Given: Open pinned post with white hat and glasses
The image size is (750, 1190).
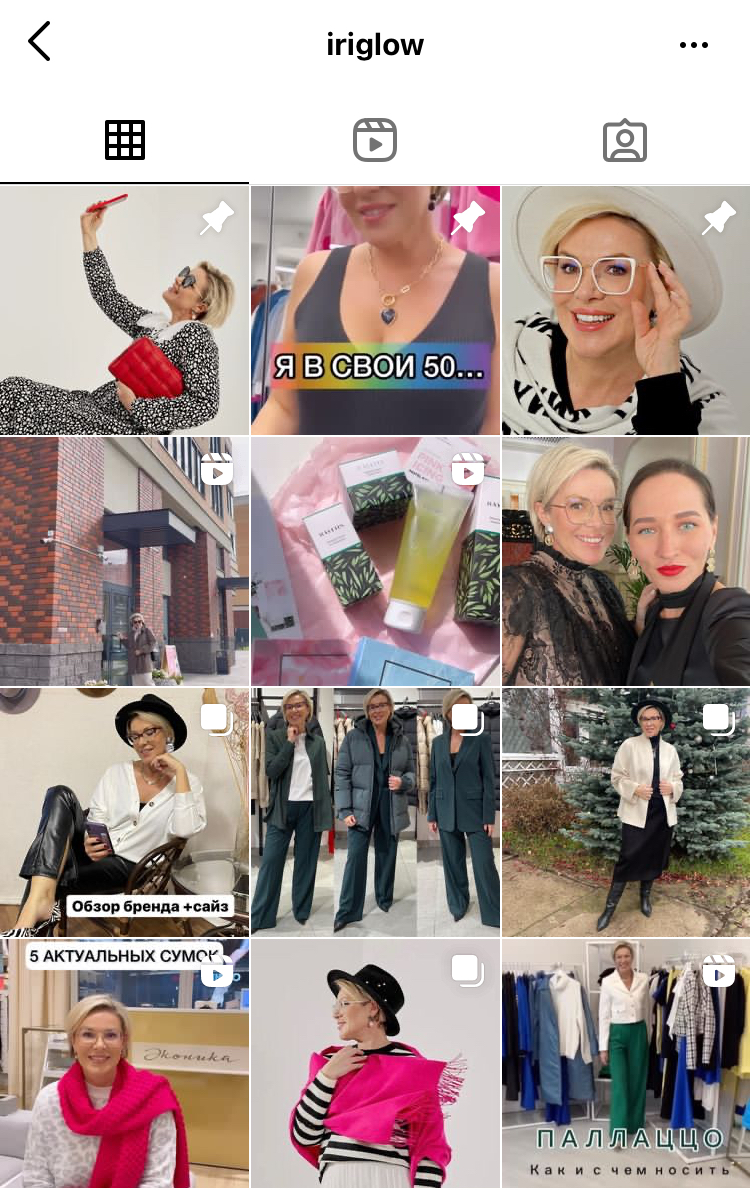Looking at the screenshot, I should tap(626, 310).
